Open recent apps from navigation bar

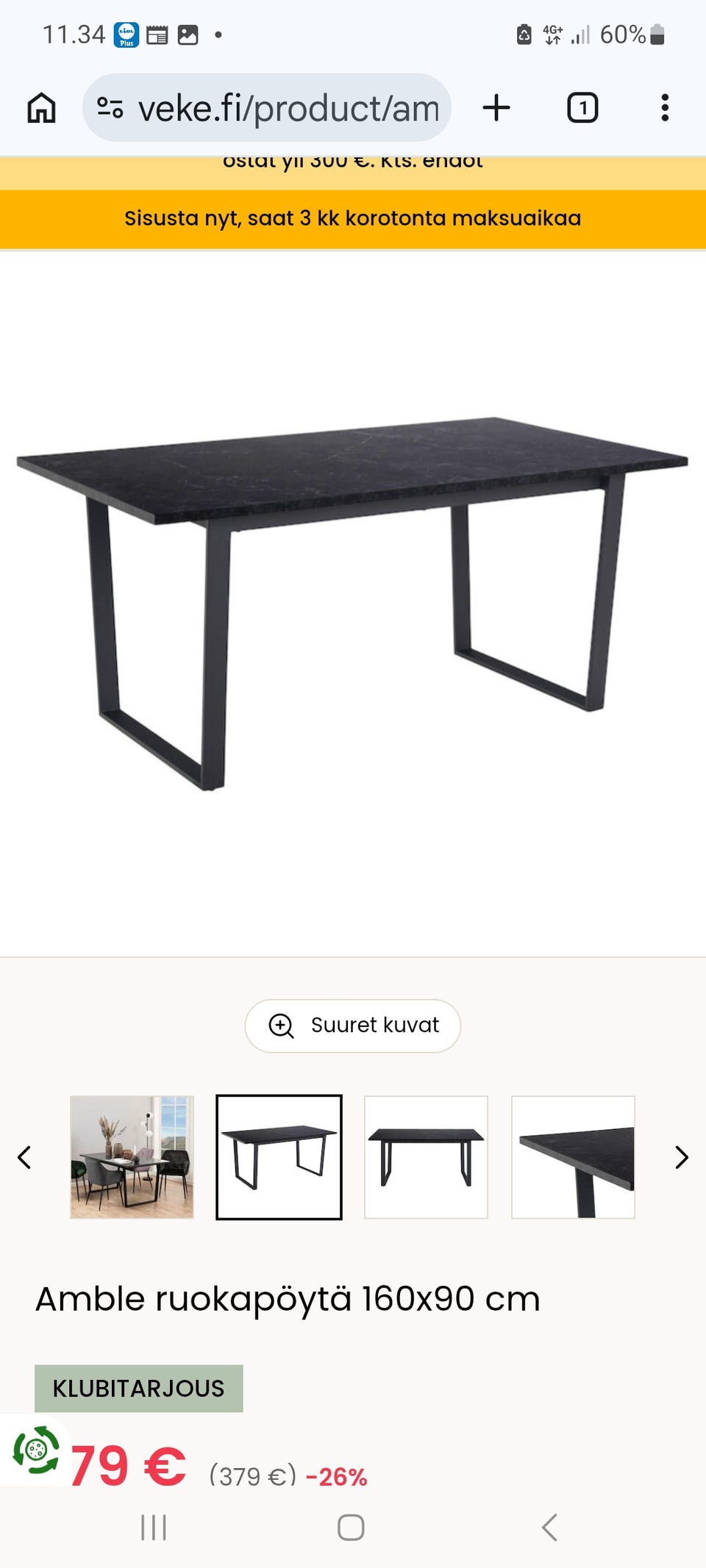click(x=154, y=1527)
